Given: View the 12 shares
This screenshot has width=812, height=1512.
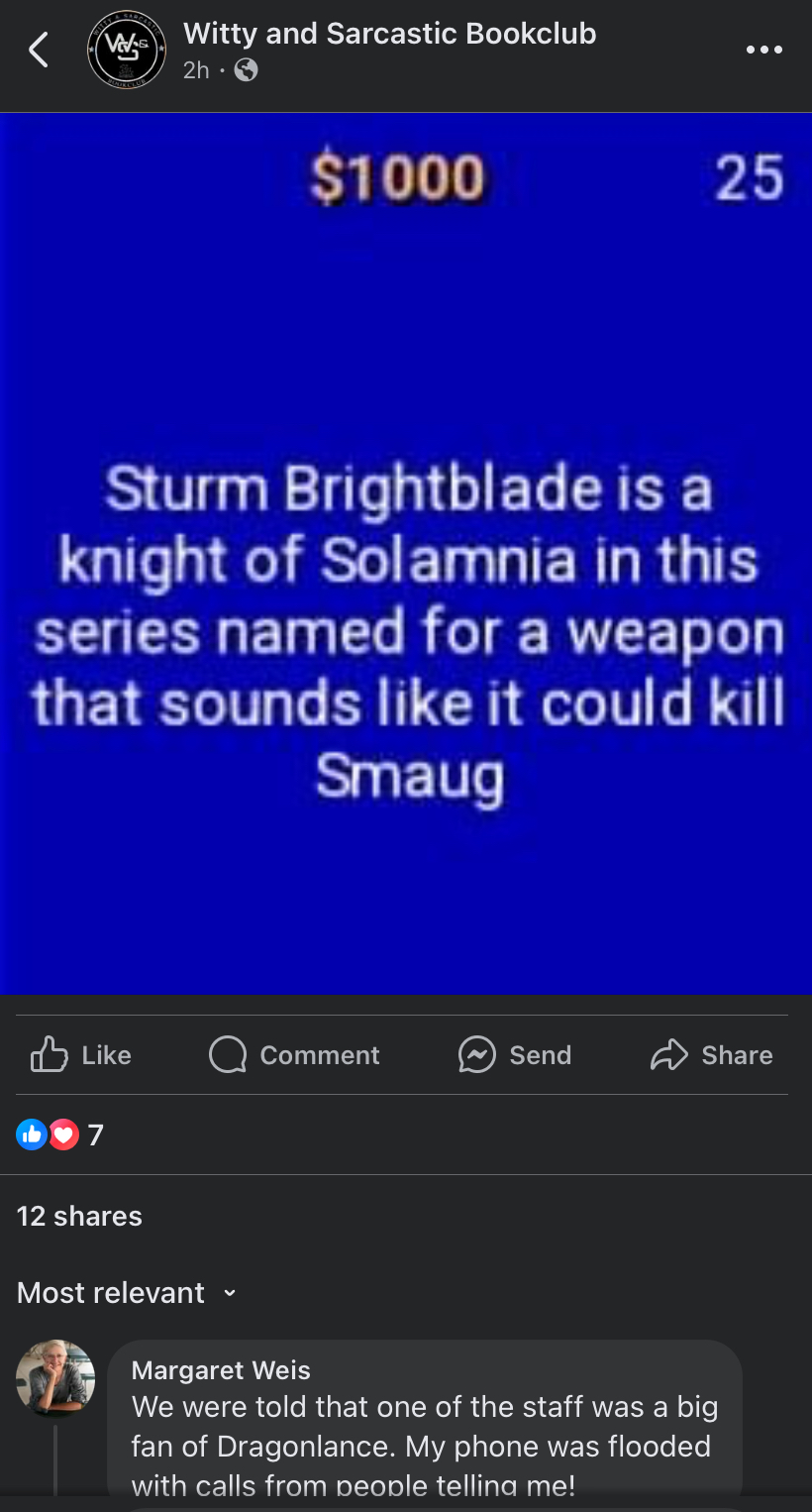Looking at the screenshot, I should point(79,1216).
